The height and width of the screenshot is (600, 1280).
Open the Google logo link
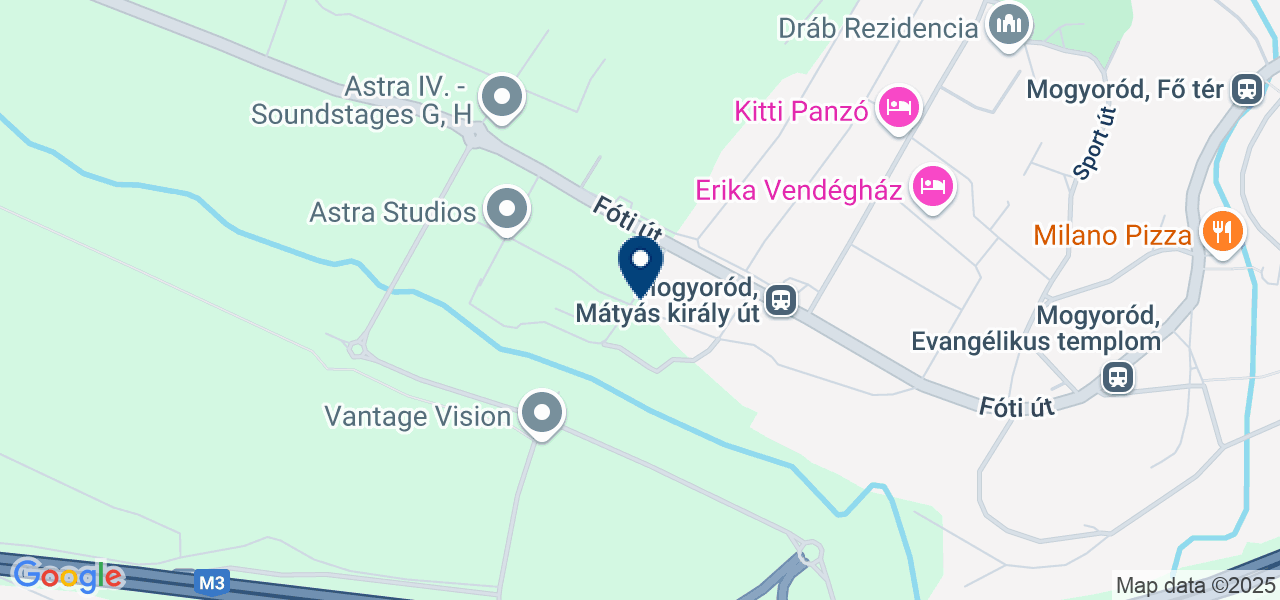[68, 575]
